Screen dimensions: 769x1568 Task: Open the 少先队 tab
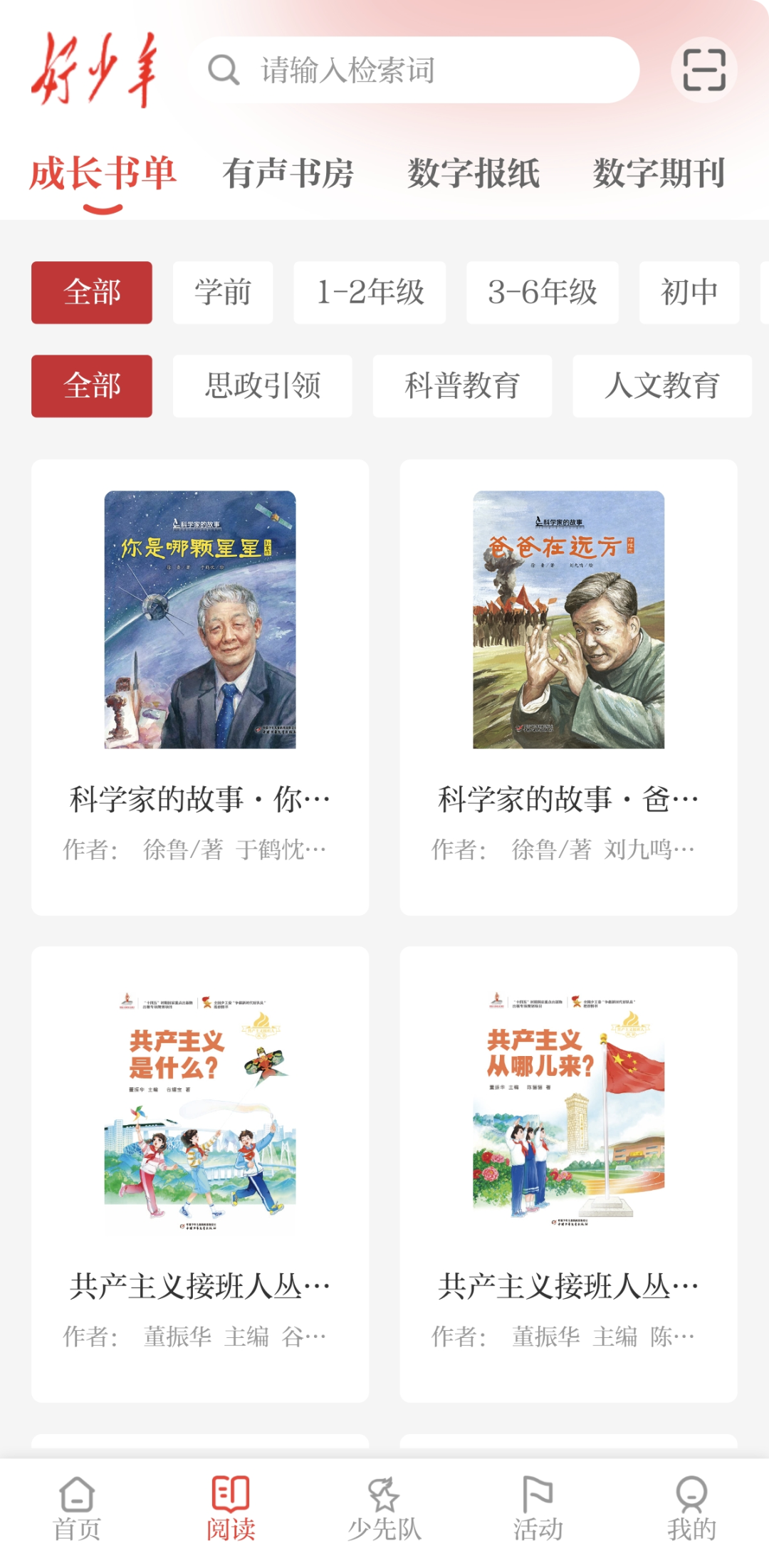384,1508
